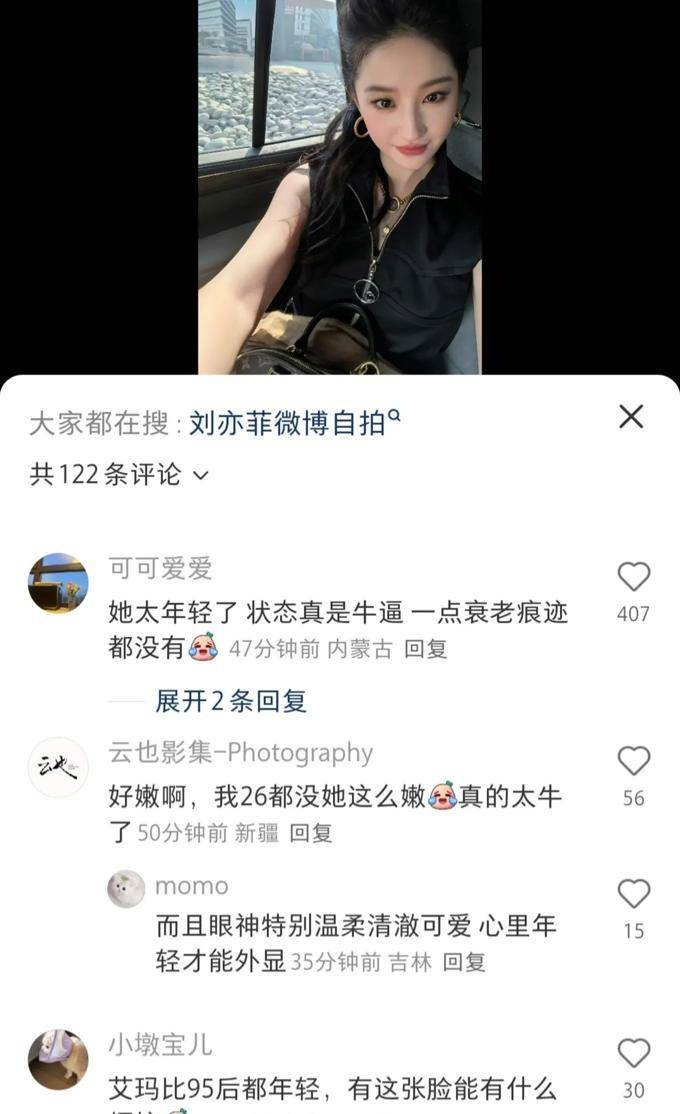Open momo's profile avatar

pos(126,888)
